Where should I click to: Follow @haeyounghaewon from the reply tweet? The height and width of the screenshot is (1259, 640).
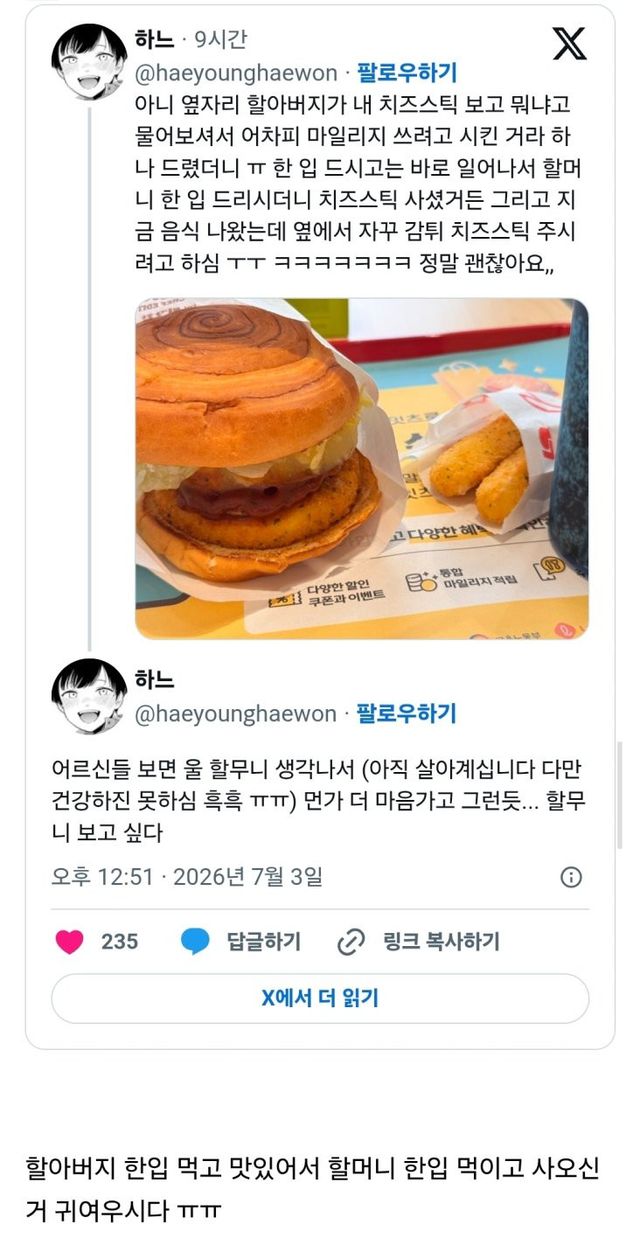pos(407,713)
